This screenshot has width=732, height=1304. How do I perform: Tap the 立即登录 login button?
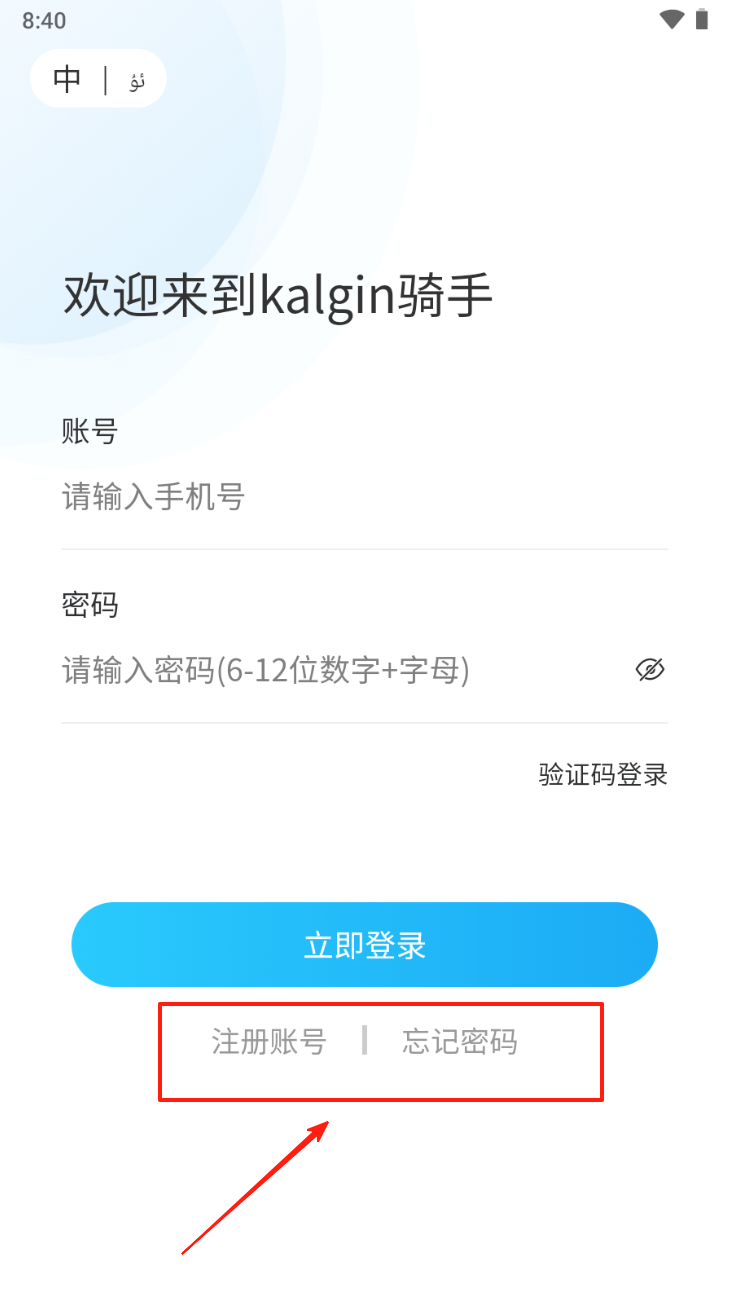point(364,945)
